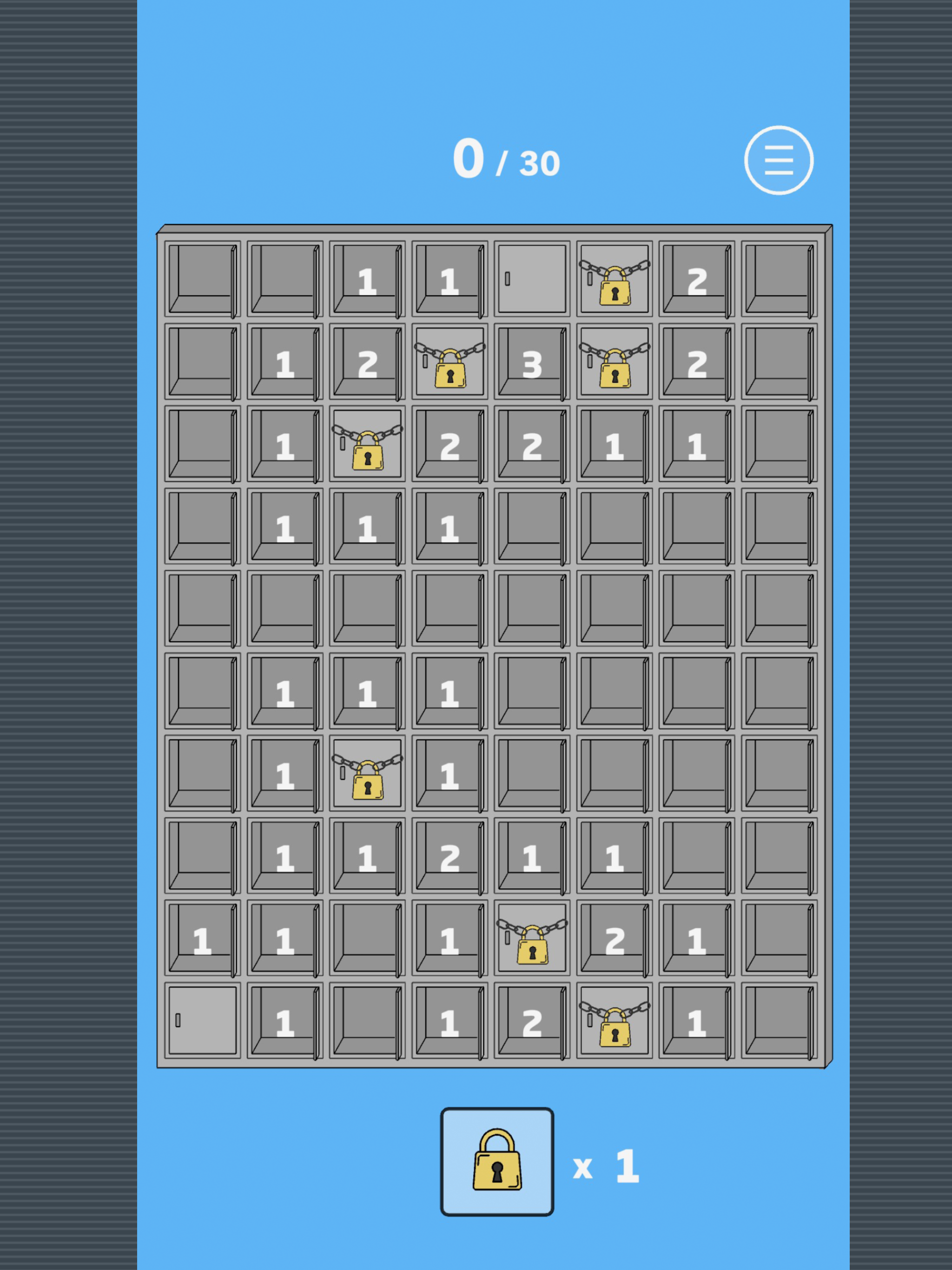Tap the padlock in the third row
This screenshot has height=1270, width=952.
368,447
